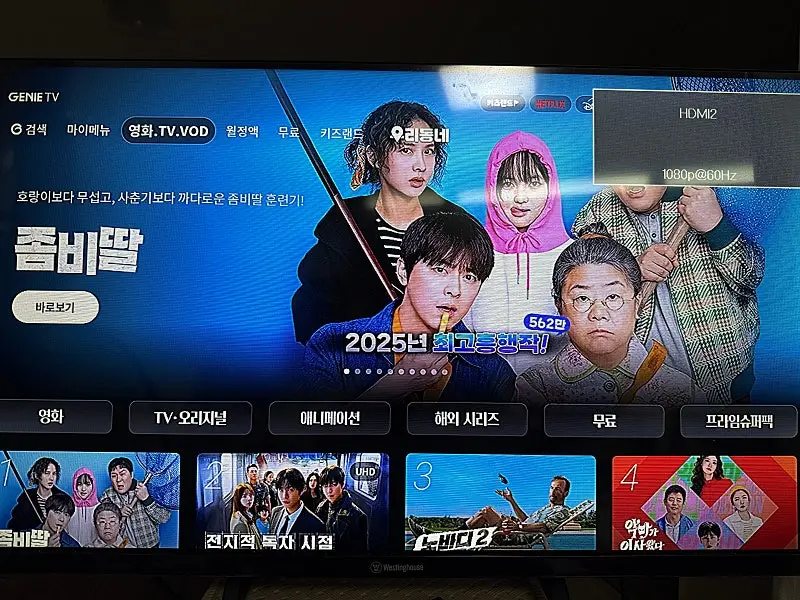Open 검색 search

coord(29,130)
